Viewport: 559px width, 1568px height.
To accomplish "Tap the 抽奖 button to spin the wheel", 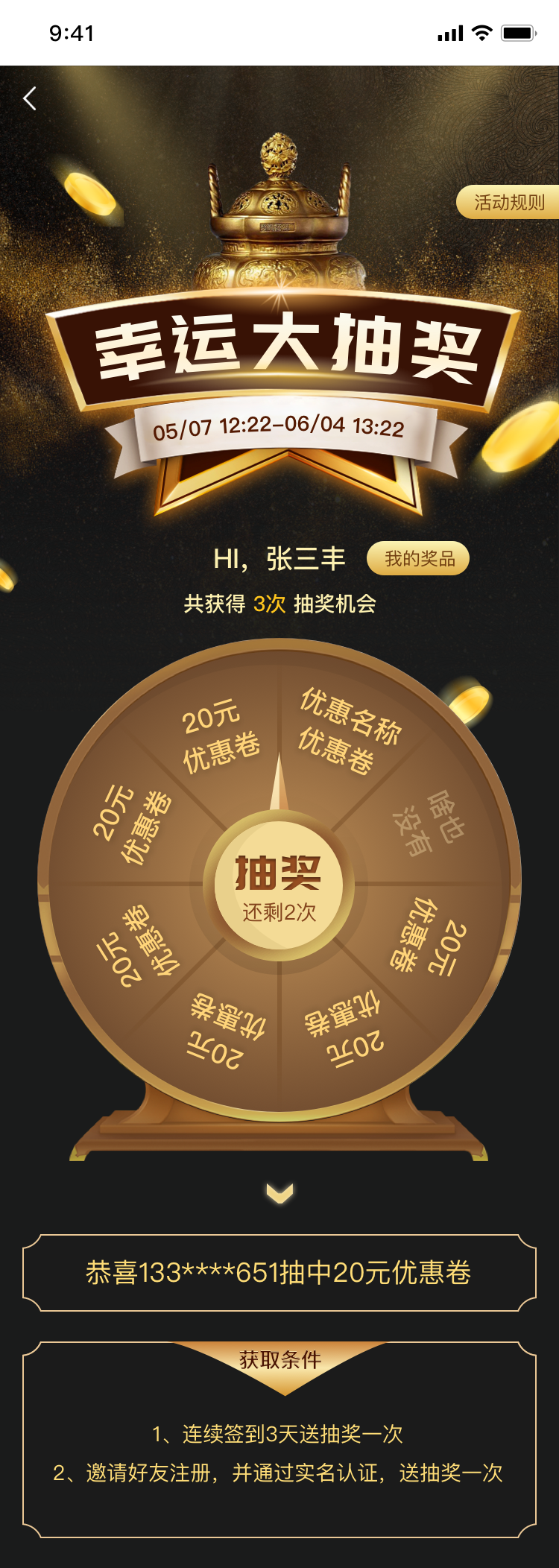I will click(279, 885).
